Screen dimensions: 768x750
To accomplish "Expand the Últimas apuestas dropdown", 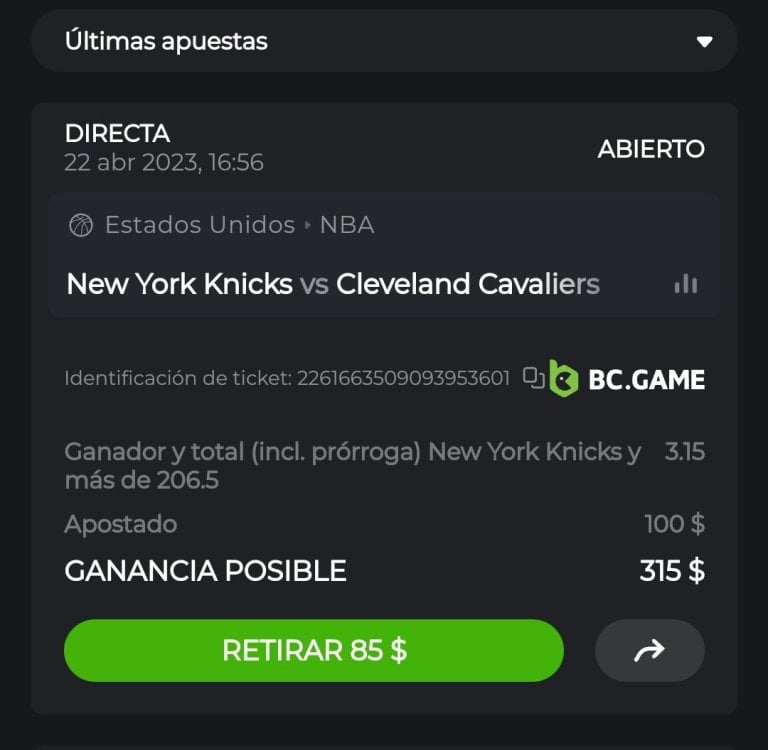I will coord(704,42).
